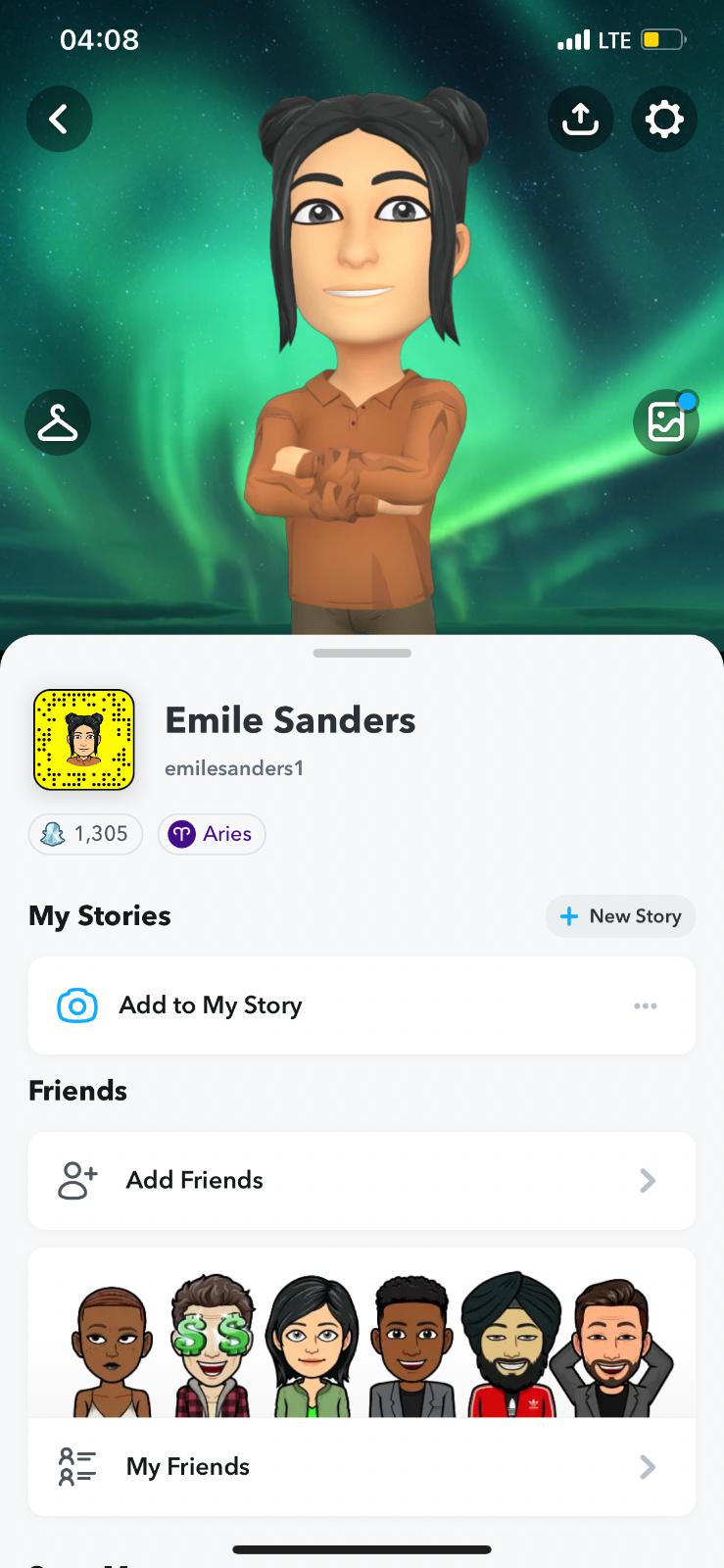Open the My Friends list

pyautogui.click(x=362, y=1467)
